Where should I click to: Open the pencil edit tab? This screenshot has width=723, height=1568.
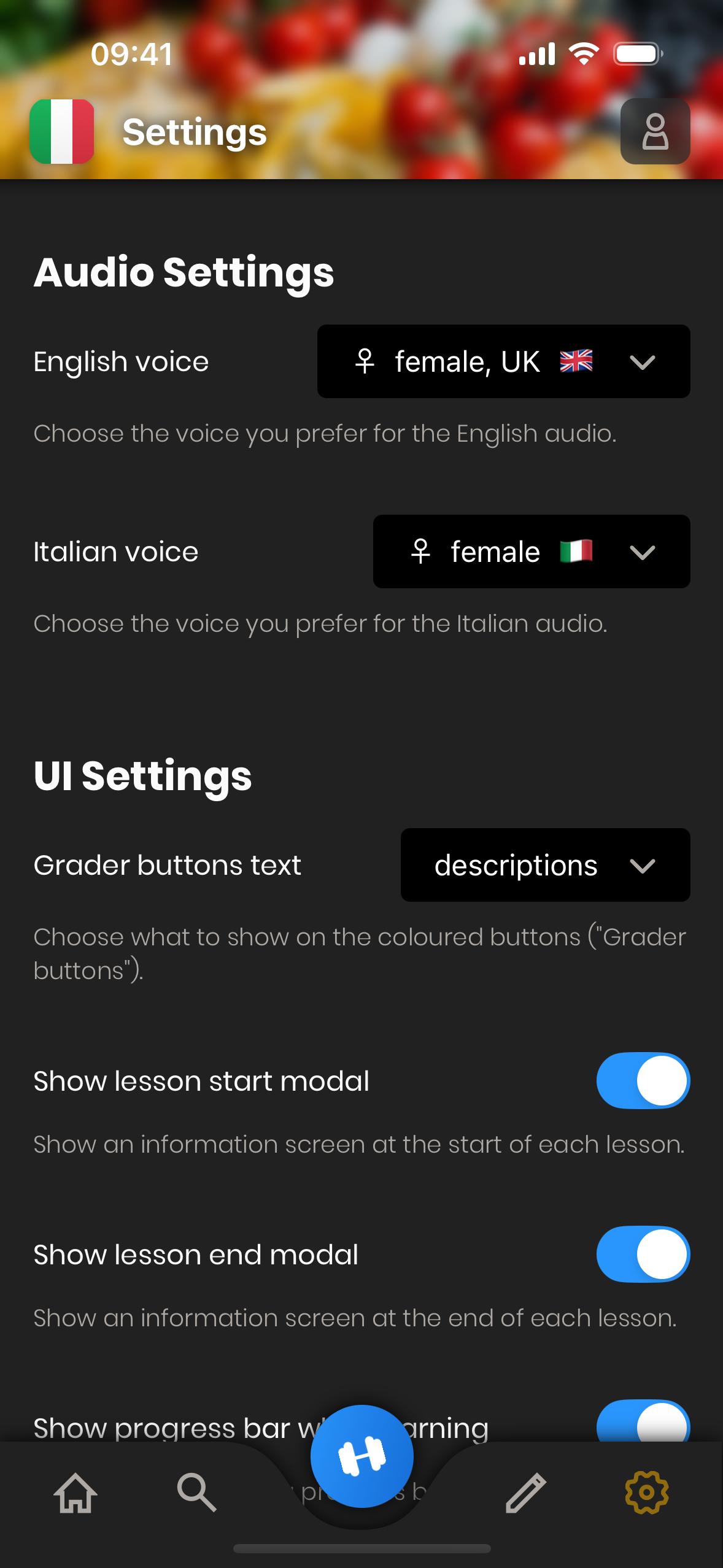click(526, 1493)
